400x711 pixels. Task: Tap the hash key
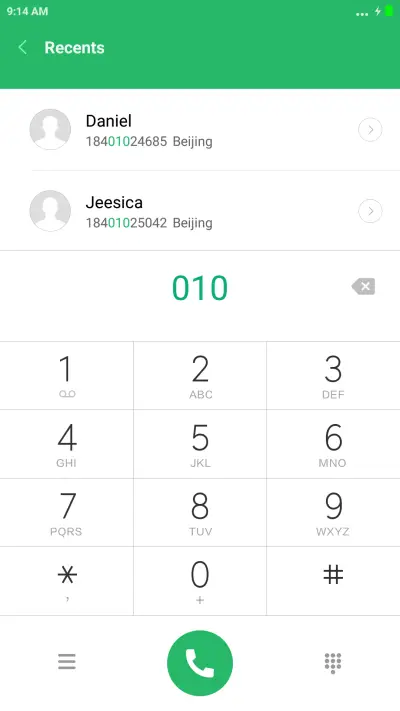tap(333, 581)
